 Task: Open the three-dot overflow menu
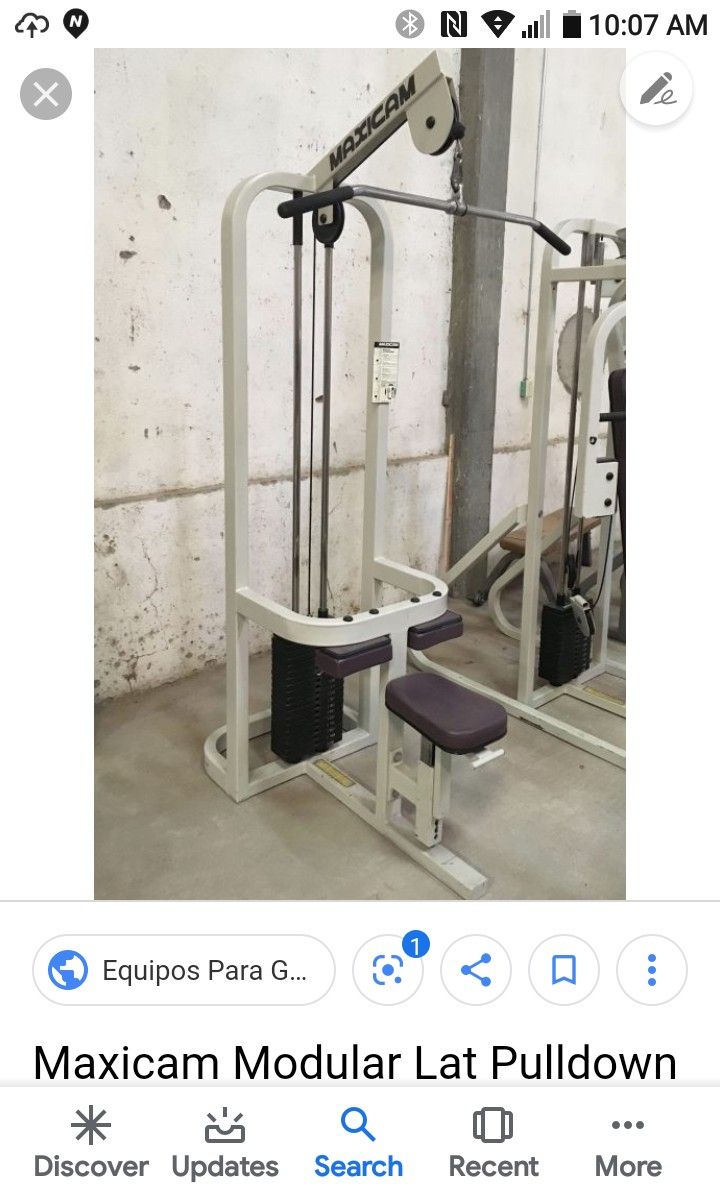[652, 970]
